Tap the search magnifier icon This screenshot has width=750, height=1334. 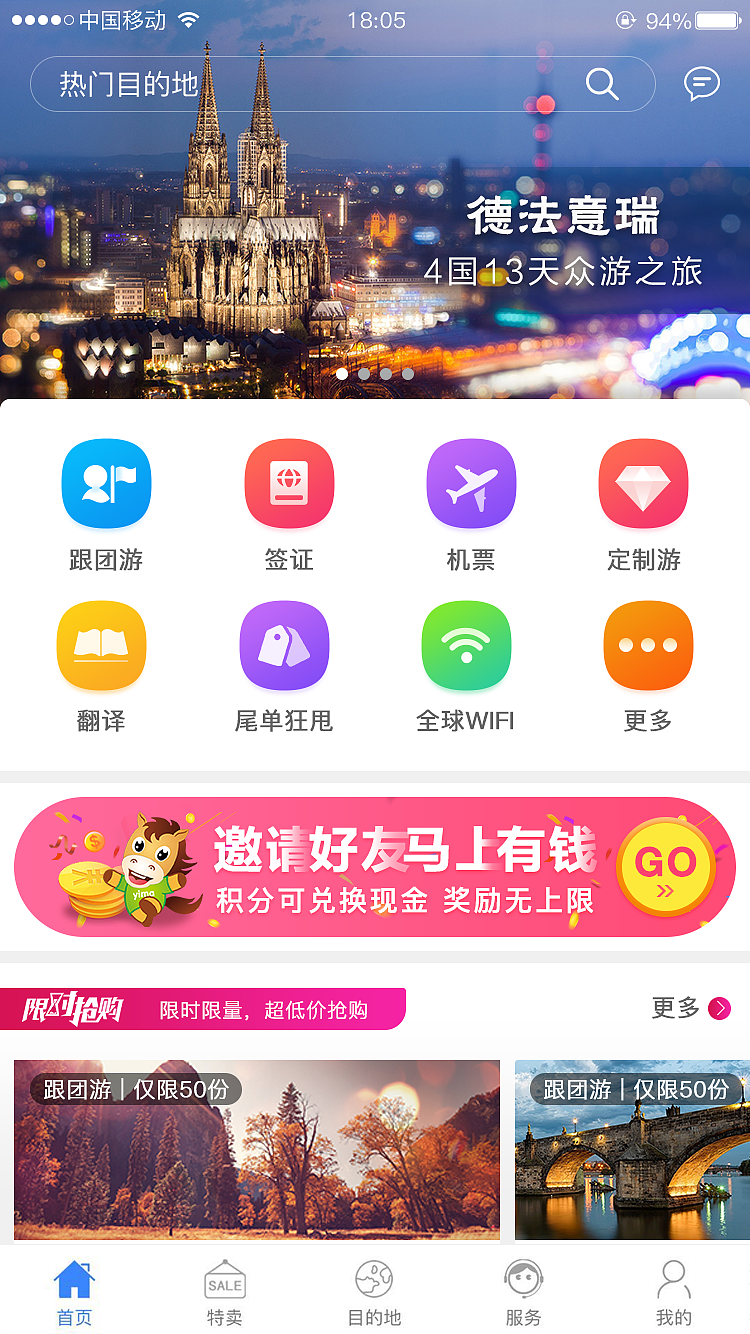tap(601, 84)
